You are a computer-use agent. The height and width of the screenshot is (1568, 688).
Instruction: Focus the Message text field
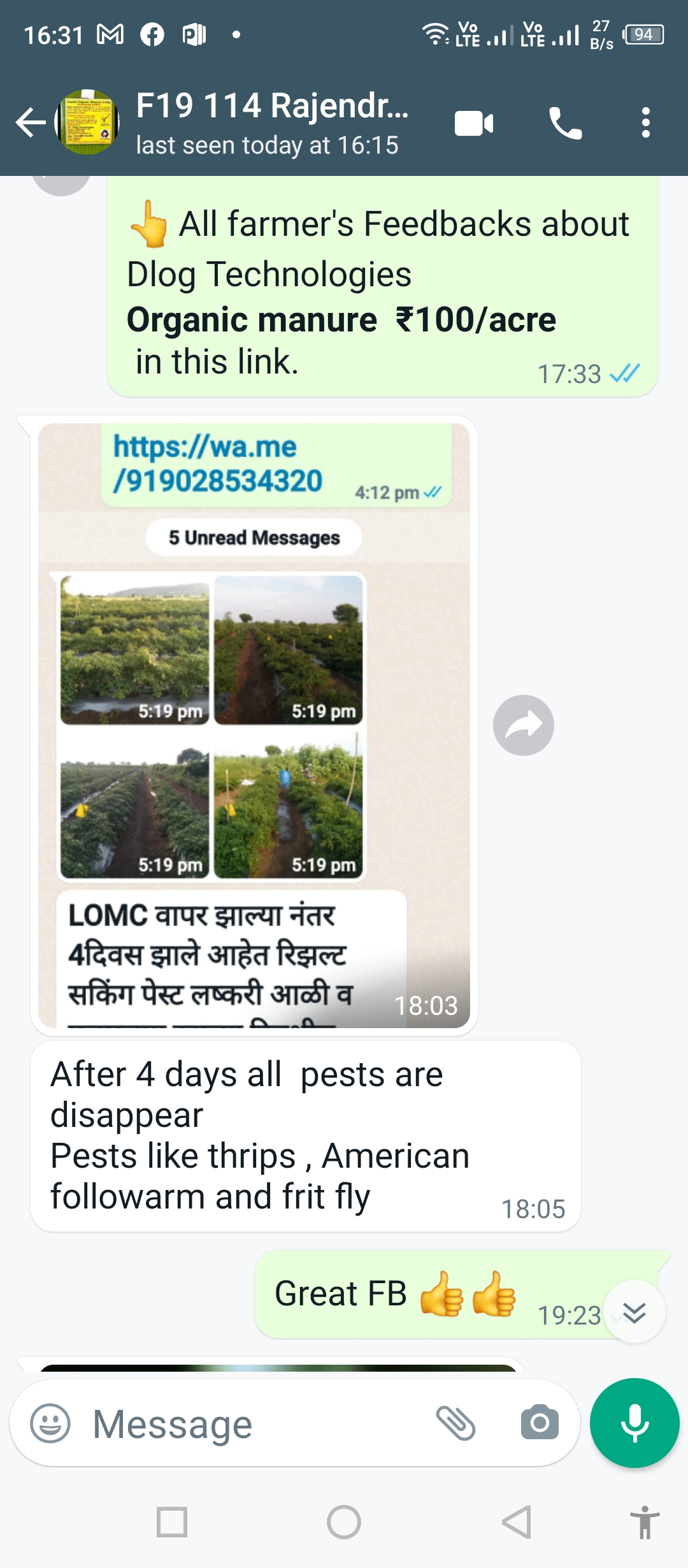[255, 1424]
